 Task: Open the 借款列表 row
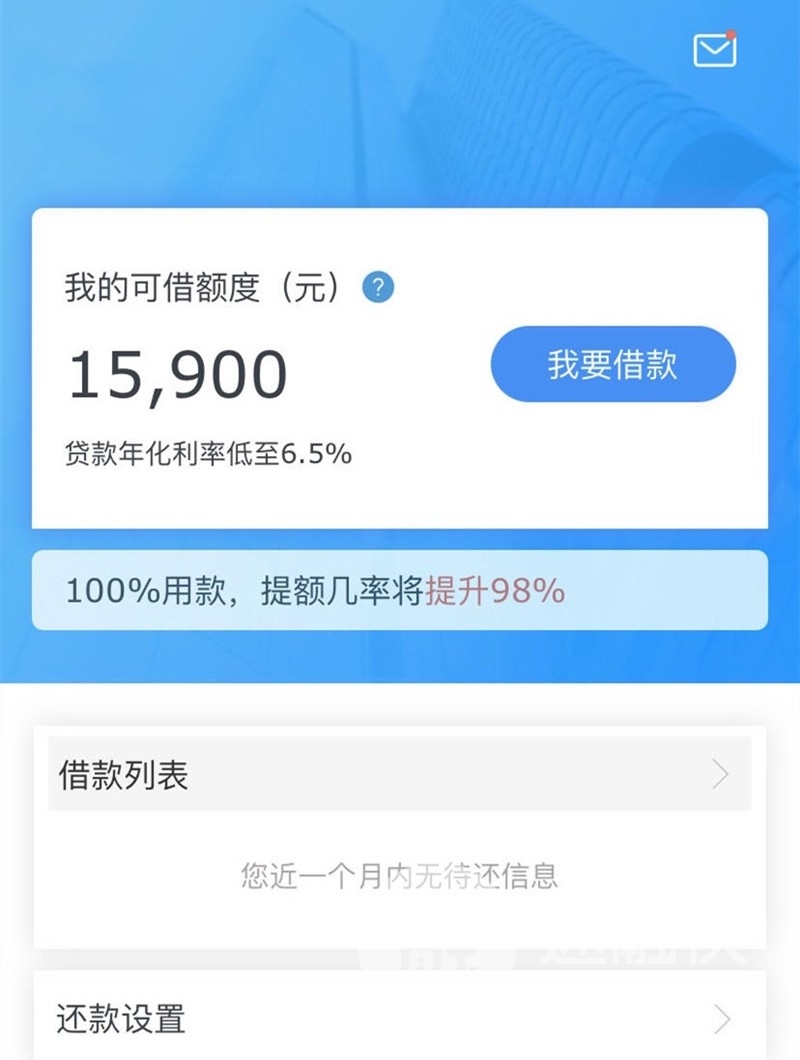(x=400, y=775)
